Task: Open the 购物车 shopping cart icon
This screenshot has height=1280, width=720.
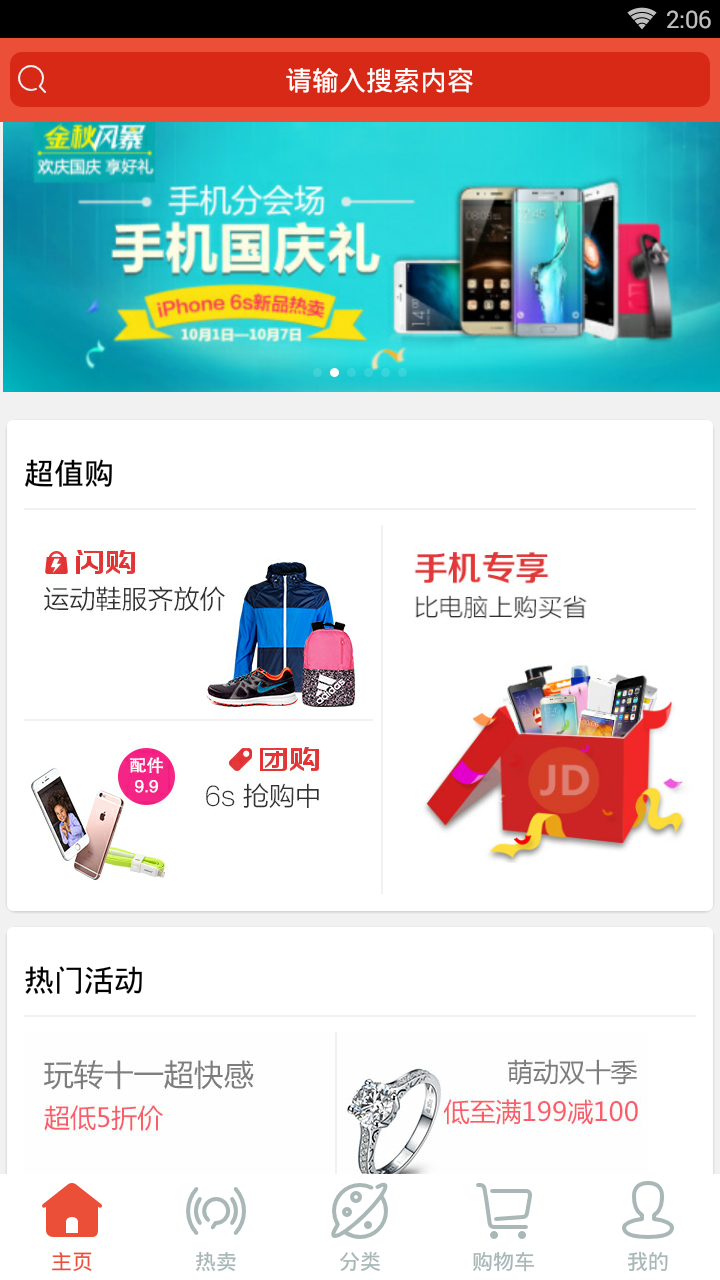Action: pyautogui.click(x=503, y=1210)
